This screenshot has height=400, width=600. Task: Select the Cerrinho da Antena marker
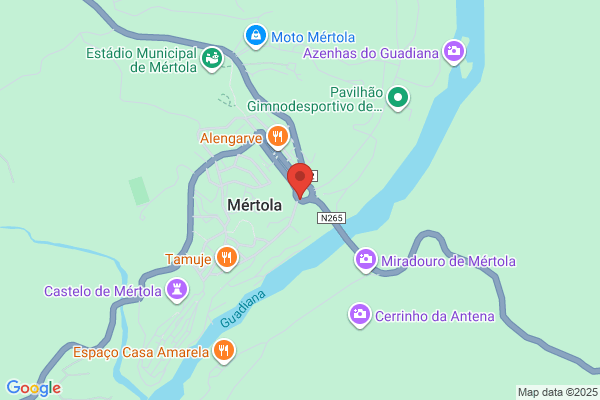click(x=359, y=315)
